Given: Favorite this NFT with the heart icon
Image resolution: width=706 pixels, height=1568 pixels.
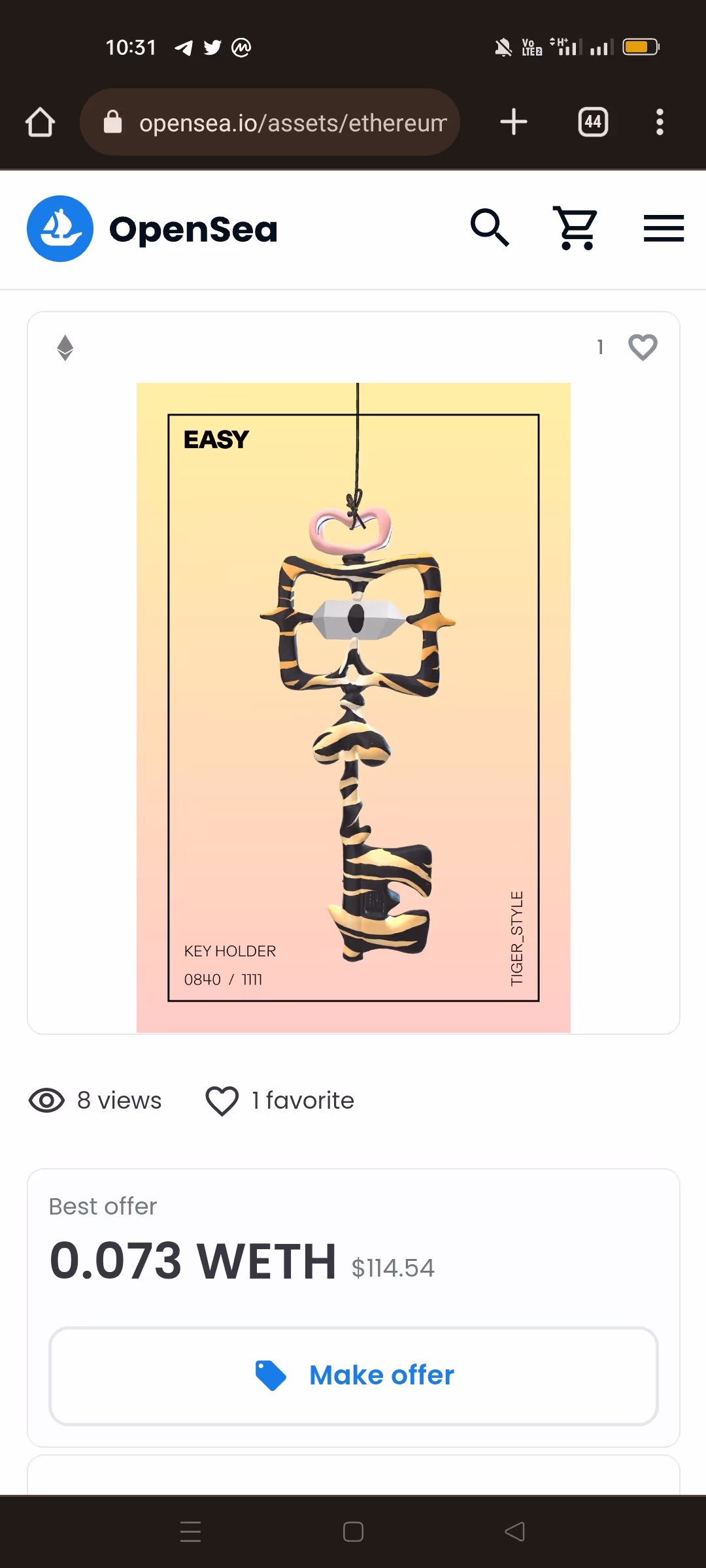Looking at the screenshot, I should (x=643, y=347).
